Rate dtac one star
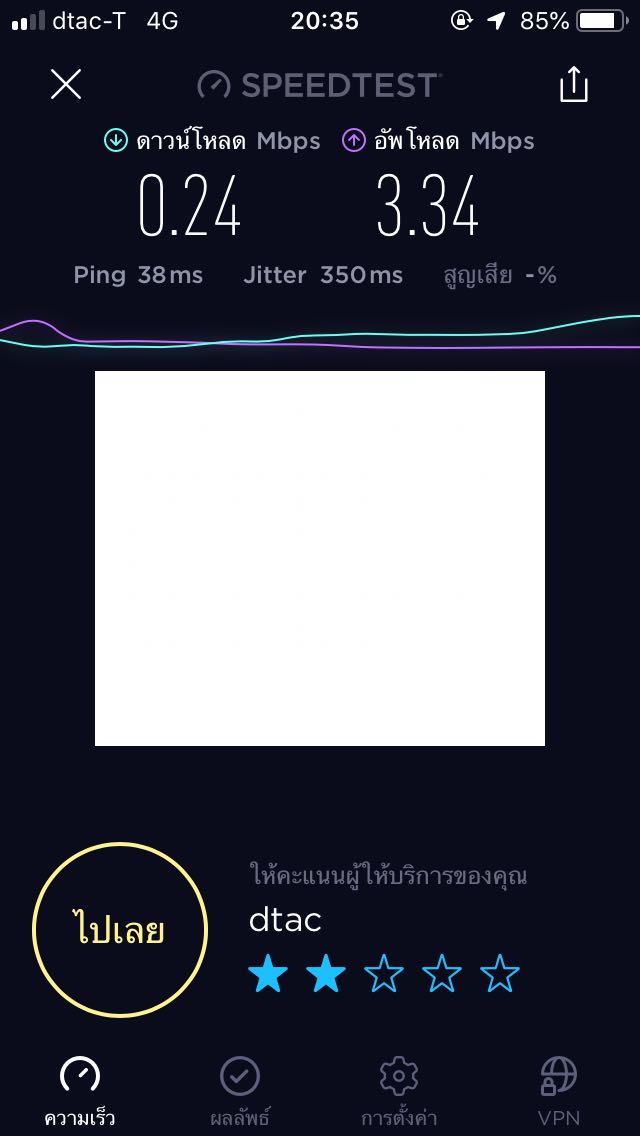 tap(268, 973)
